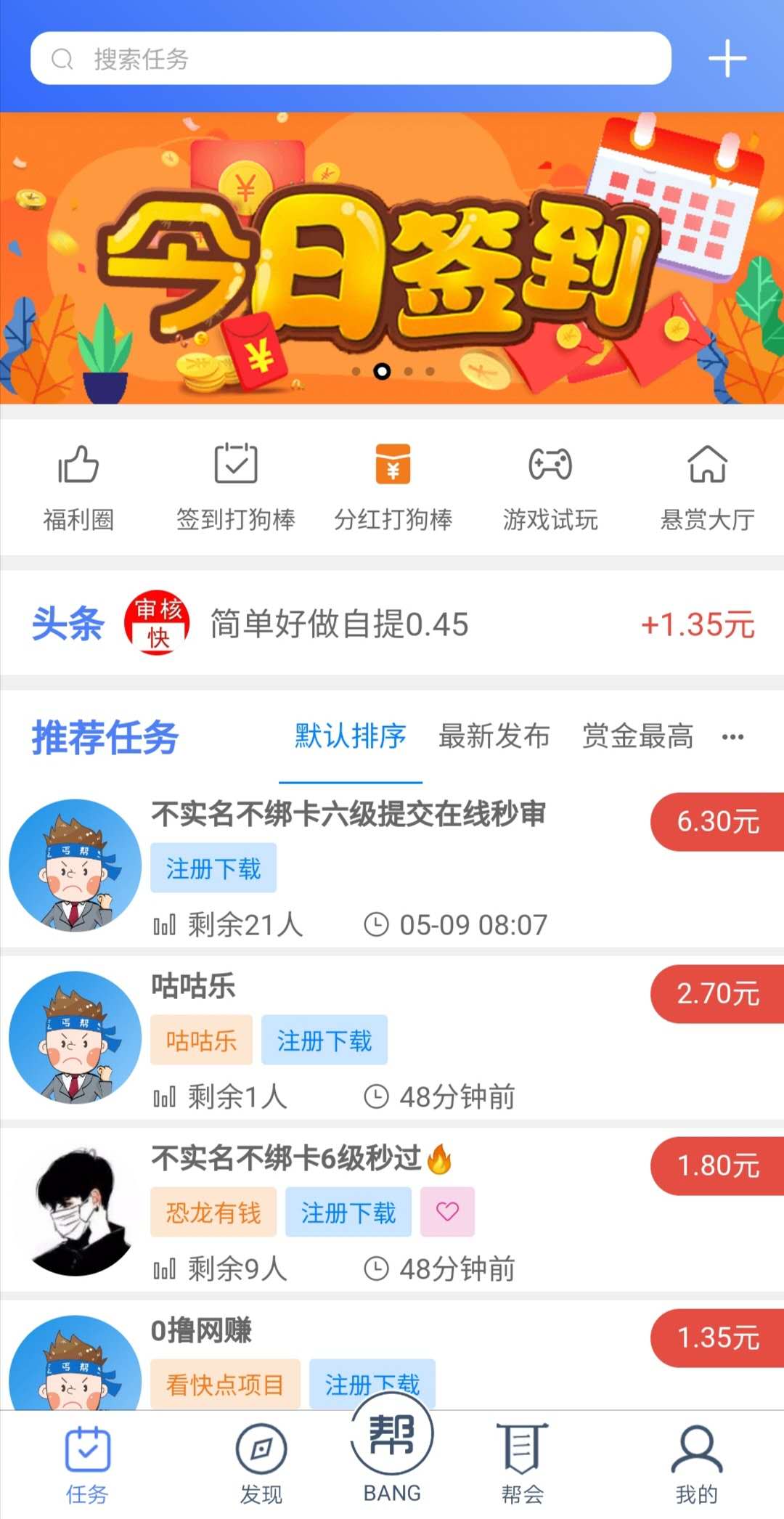Open 福利圈

pyautogui.click(x=78, y=486)
